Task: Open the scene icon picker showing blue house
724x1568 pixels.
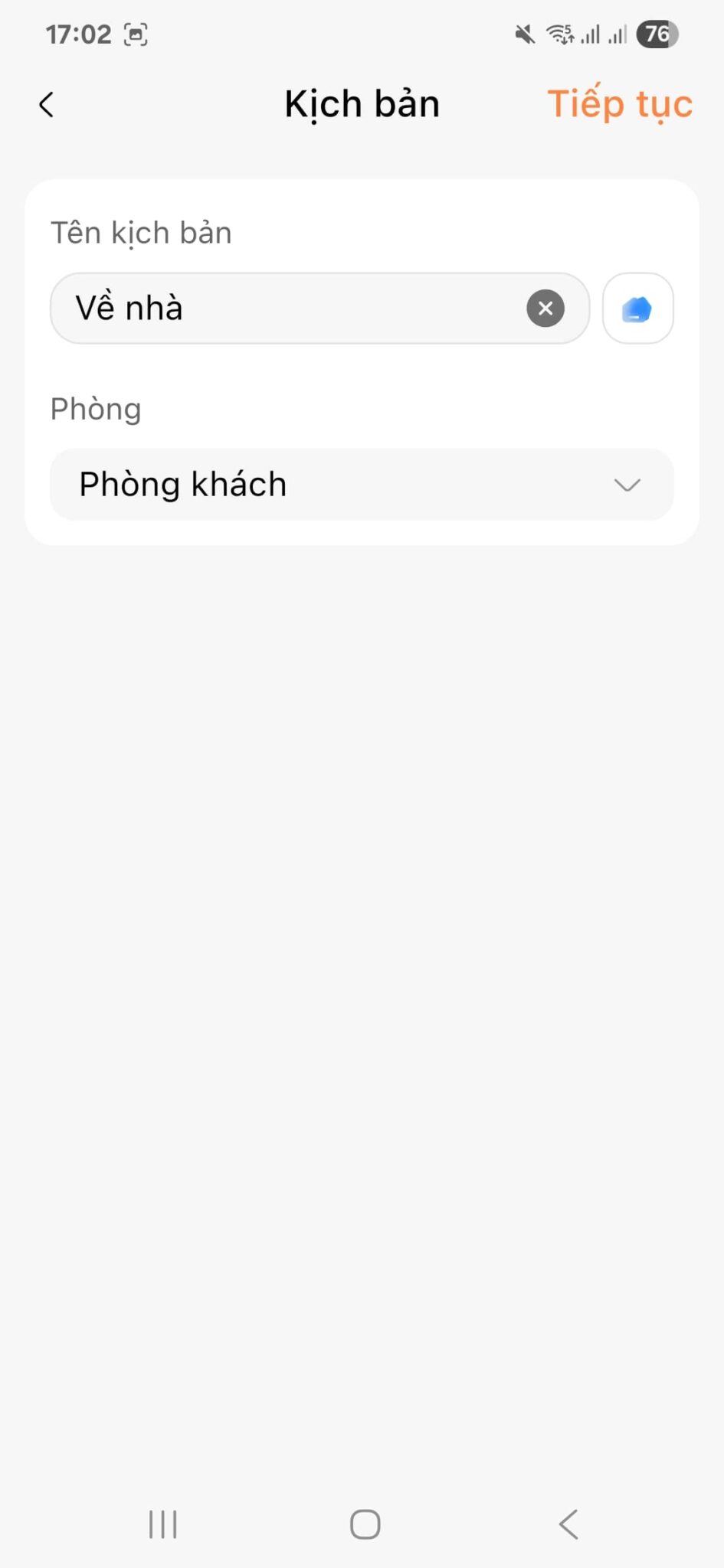Action: (x=637, y=309)
